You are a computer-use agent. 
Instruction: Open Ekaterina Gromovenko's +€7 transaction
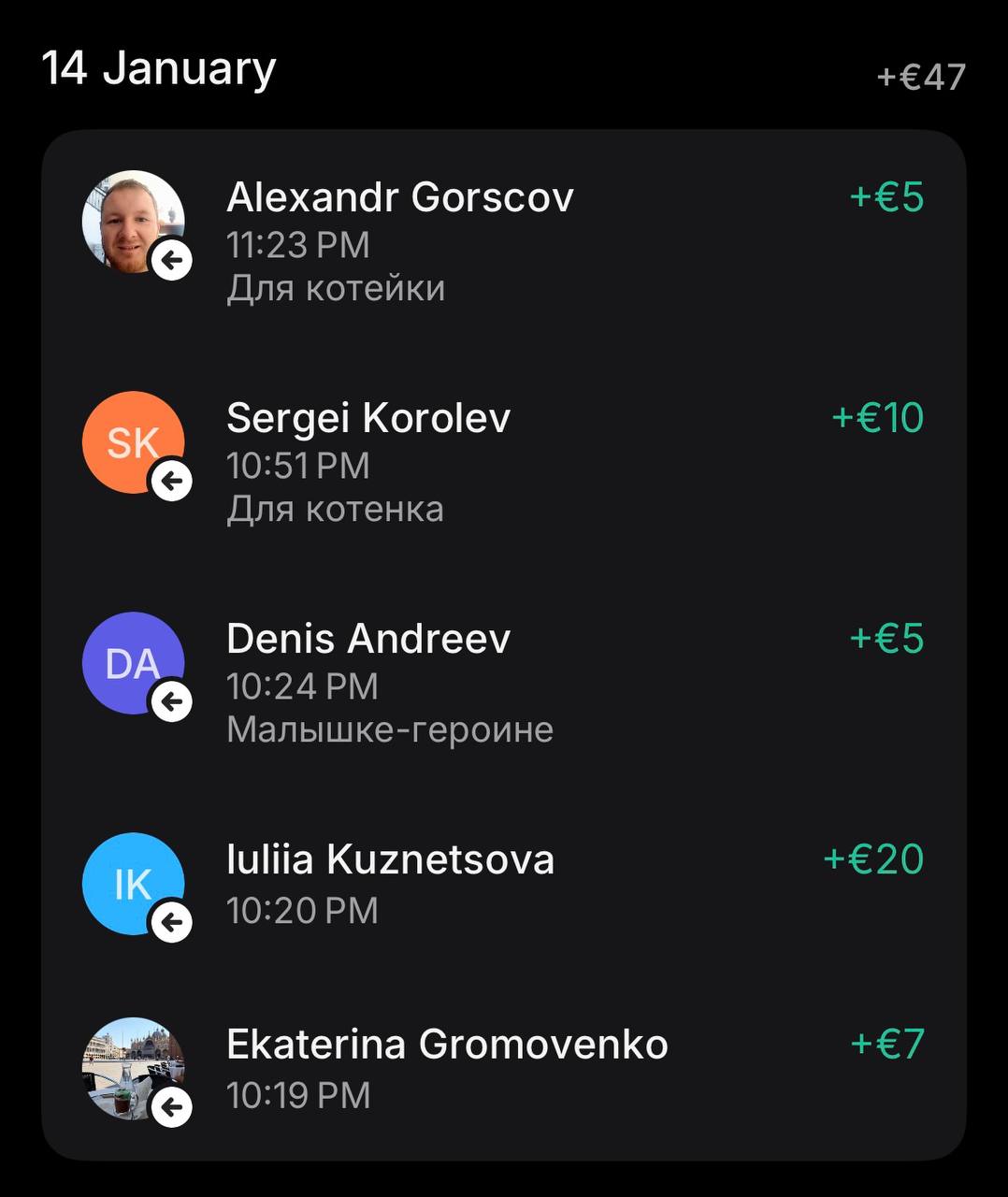(x=503, y=1068)
